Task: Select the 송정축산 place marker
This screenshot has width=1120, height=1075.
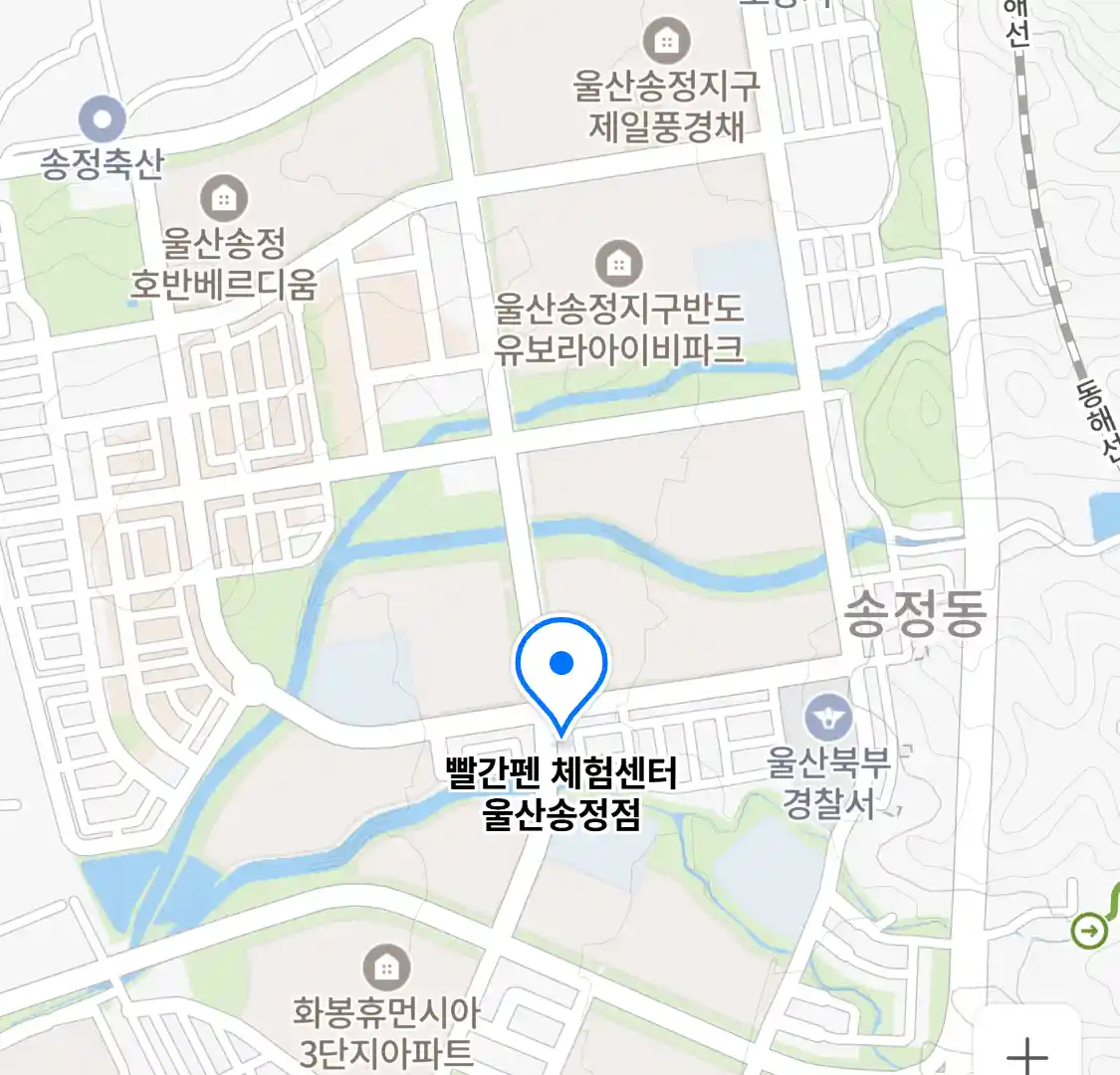Action: click(102, 120)
